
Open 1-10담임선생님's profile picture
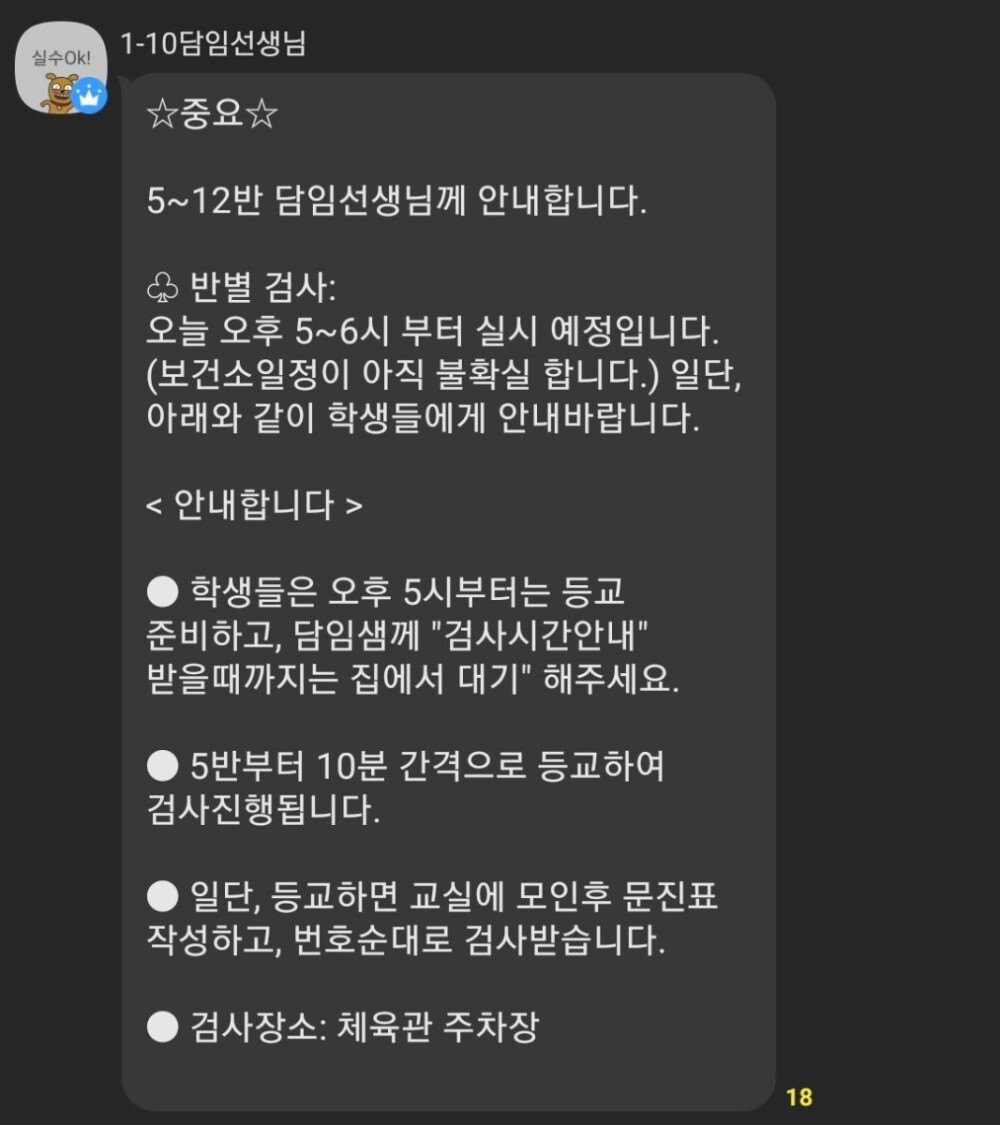point(60,68)
